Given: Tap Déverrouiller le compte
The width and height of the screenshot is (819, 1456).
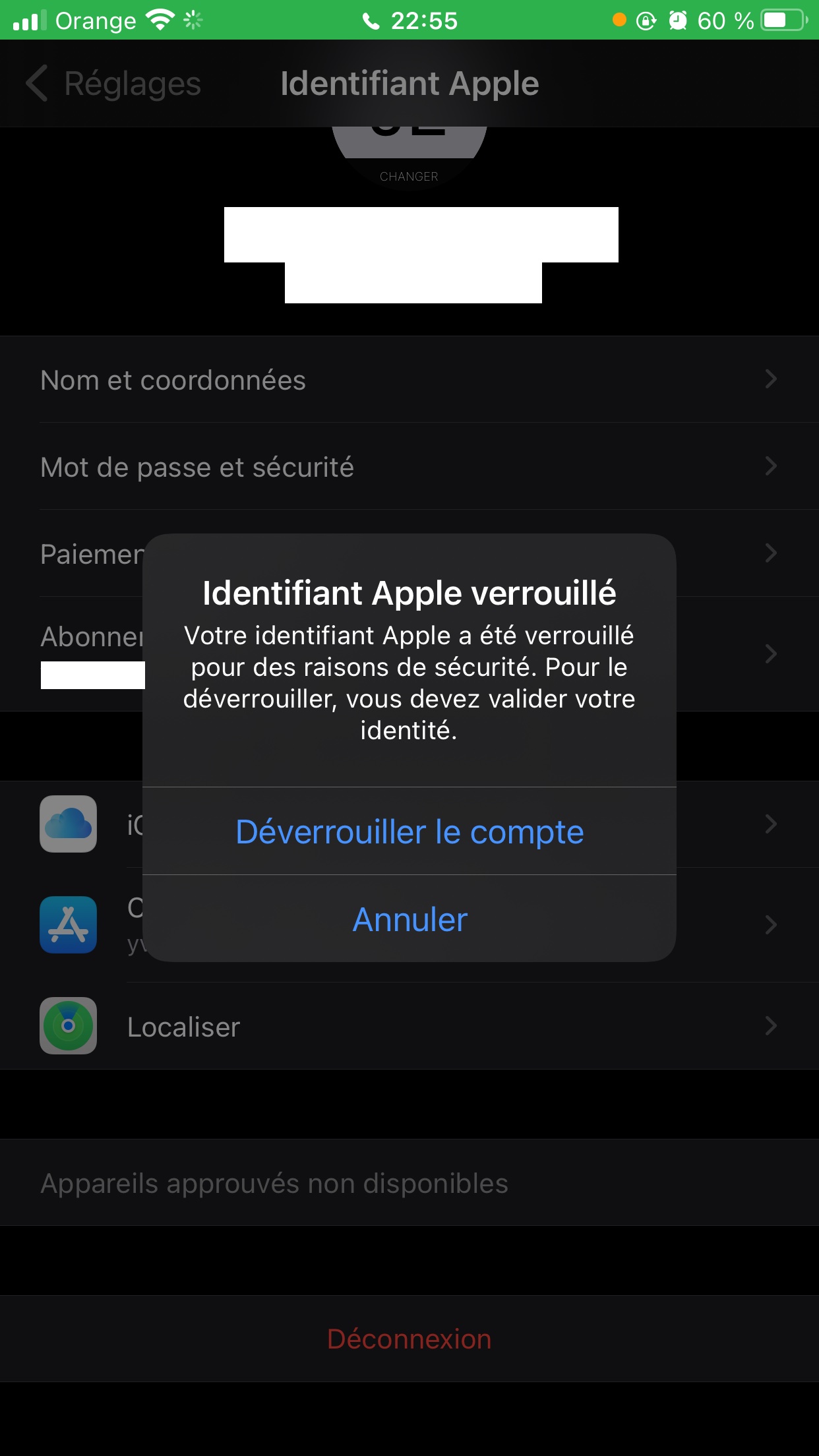Looking at the screenshot, I should [409, 832].
